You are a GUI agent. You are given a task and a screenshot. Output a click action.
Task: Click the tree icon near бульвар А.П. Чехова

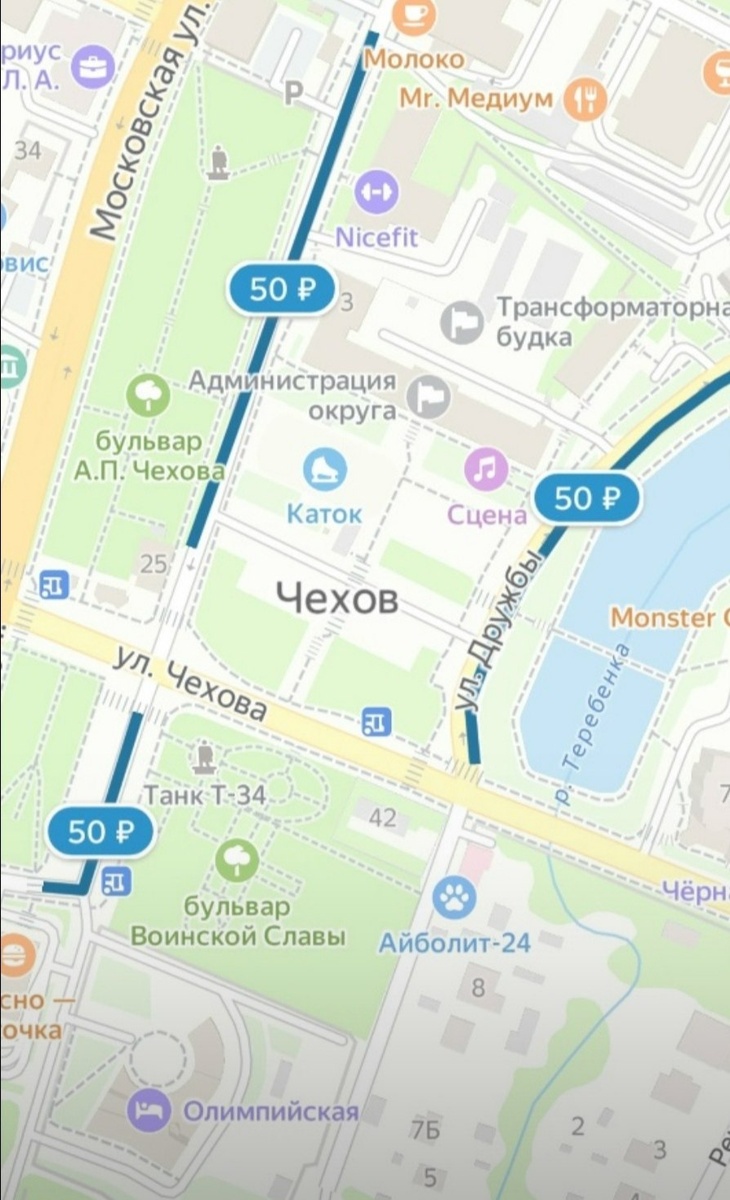click(x=148, y=395)
